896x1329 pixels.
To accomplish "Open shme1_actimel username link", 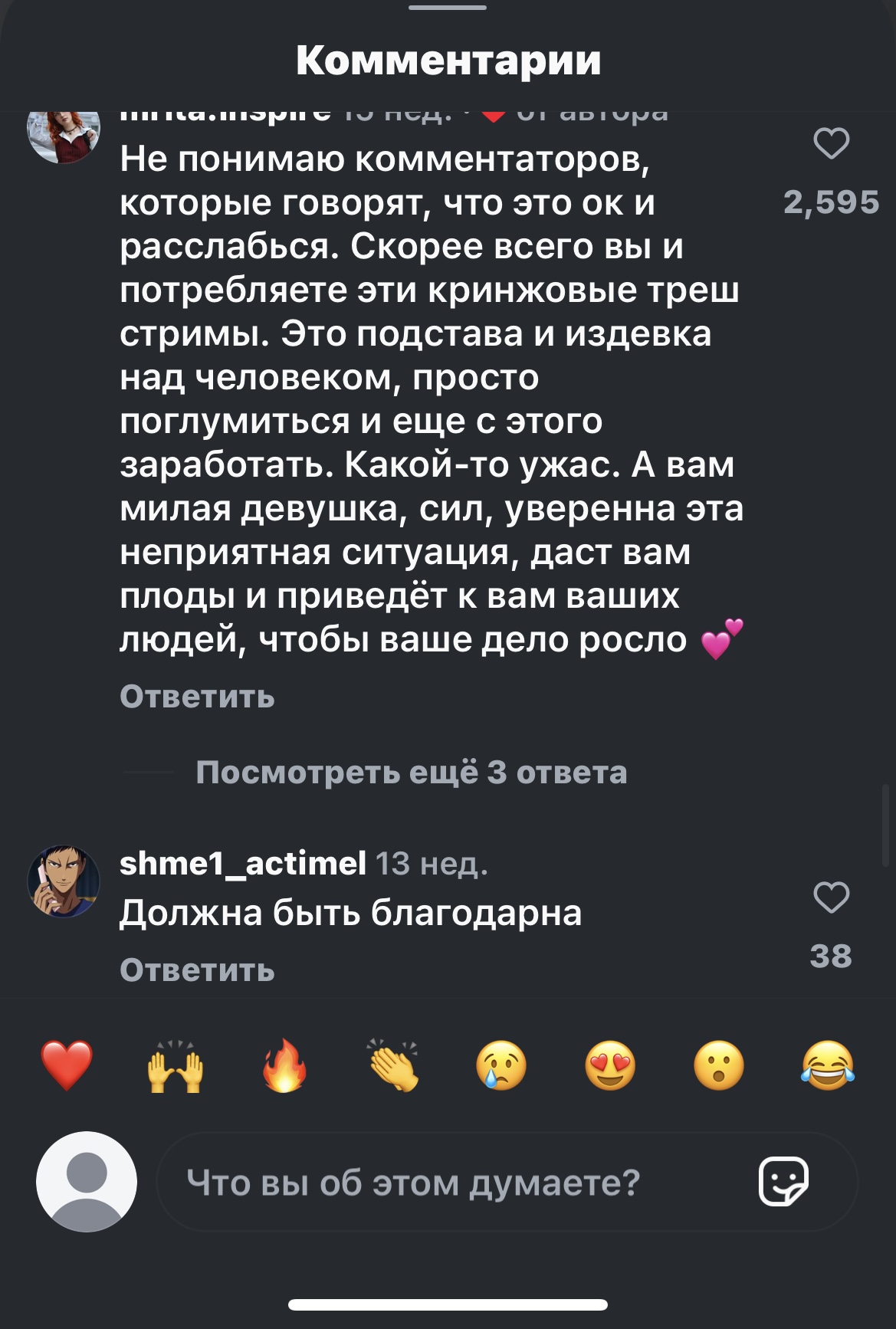I will (242, 864).
